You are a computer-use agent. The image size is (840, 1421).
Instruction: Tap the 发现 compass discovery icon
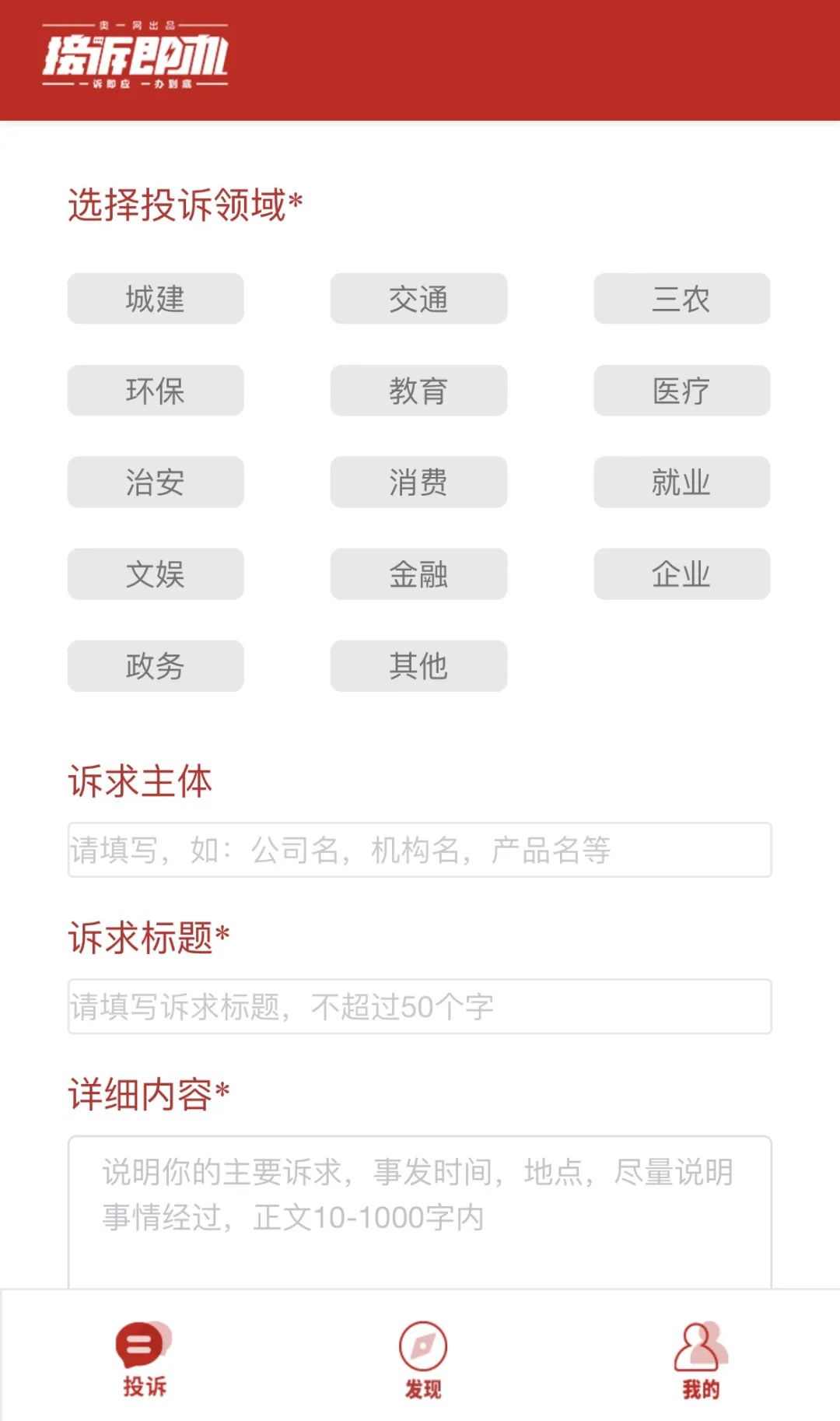(x=420, y=1354)
